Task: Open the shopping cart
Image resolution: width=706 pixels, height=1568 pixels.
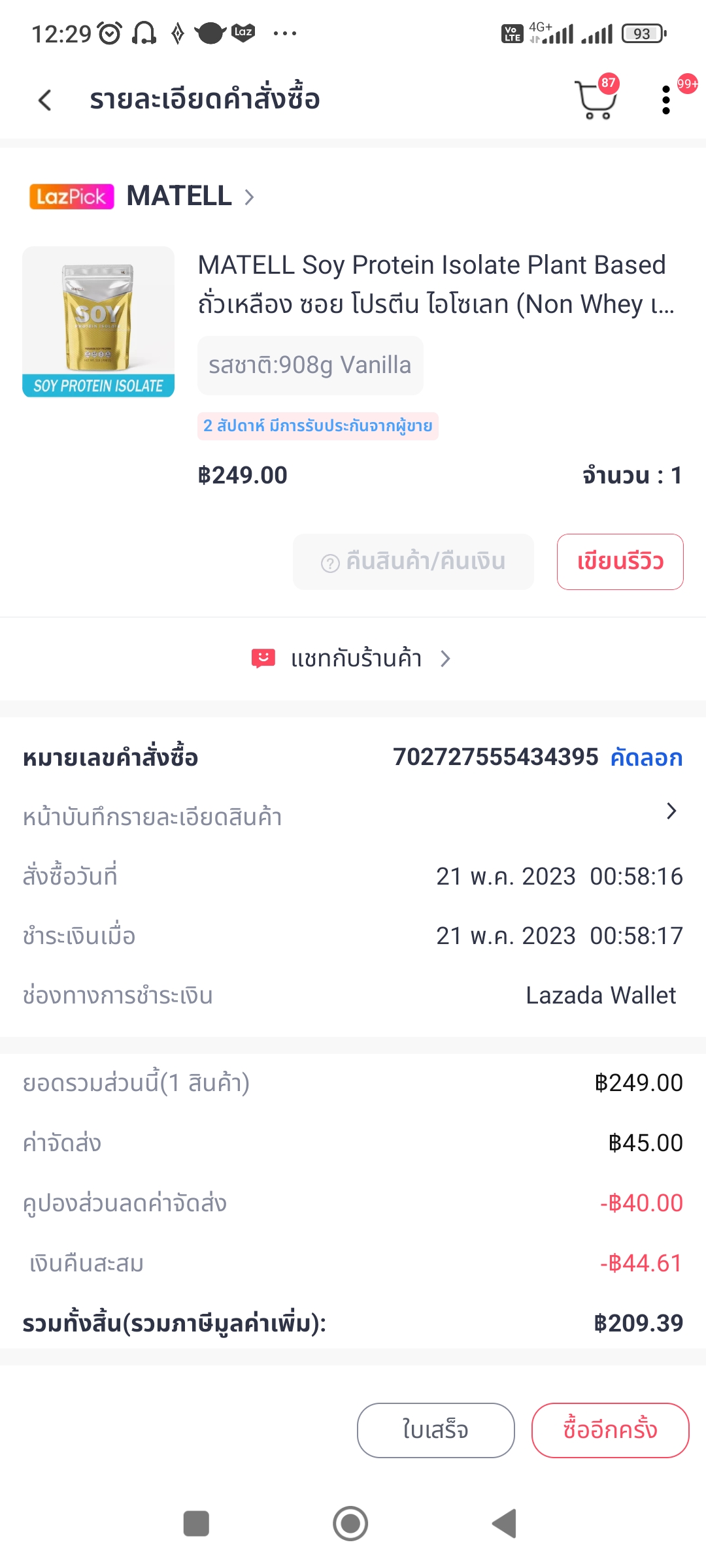Action: tap(596, 99)
